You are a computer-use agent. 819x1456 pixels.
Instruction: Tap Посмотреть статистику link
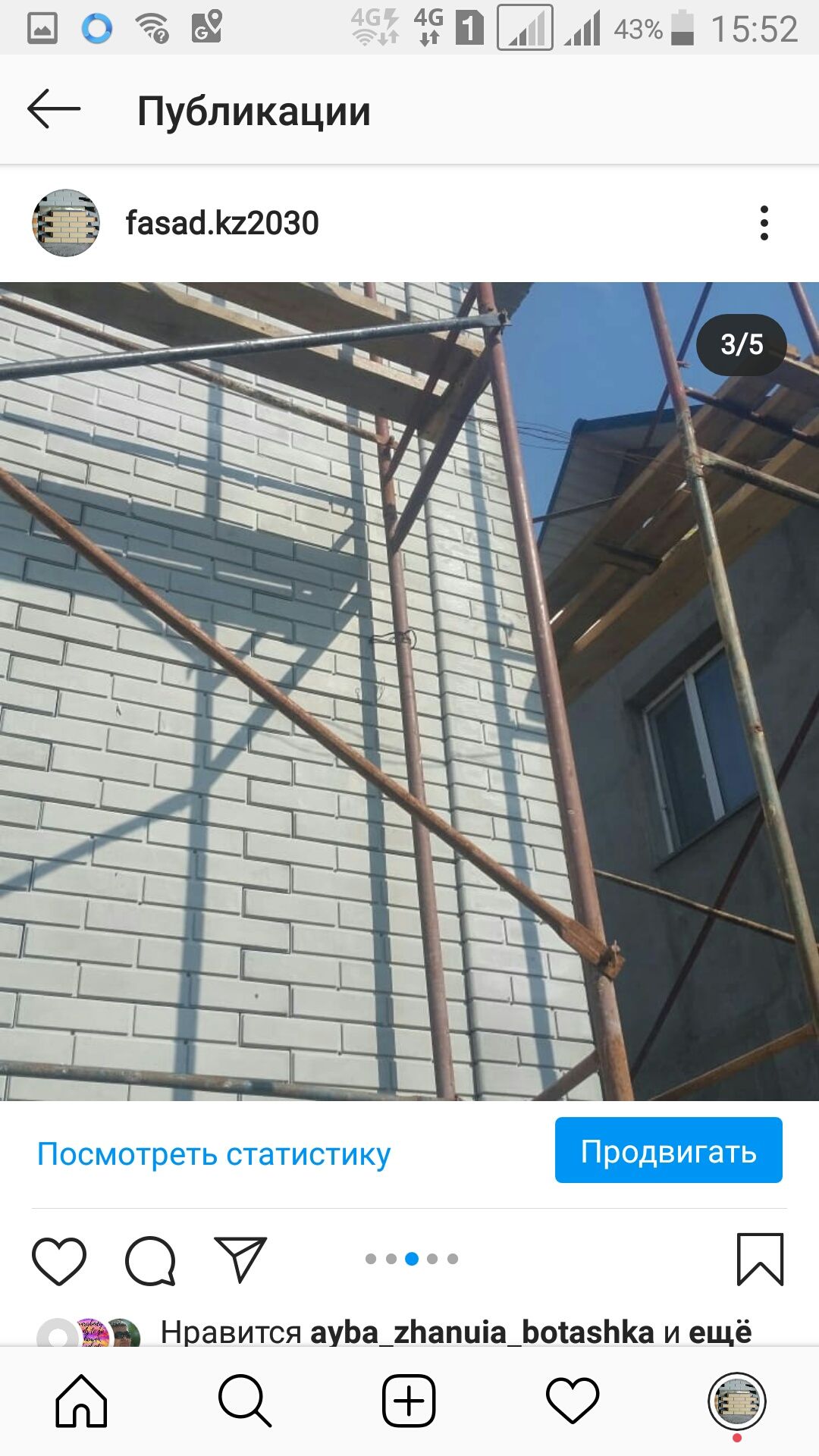click(x=213, y=1153)
